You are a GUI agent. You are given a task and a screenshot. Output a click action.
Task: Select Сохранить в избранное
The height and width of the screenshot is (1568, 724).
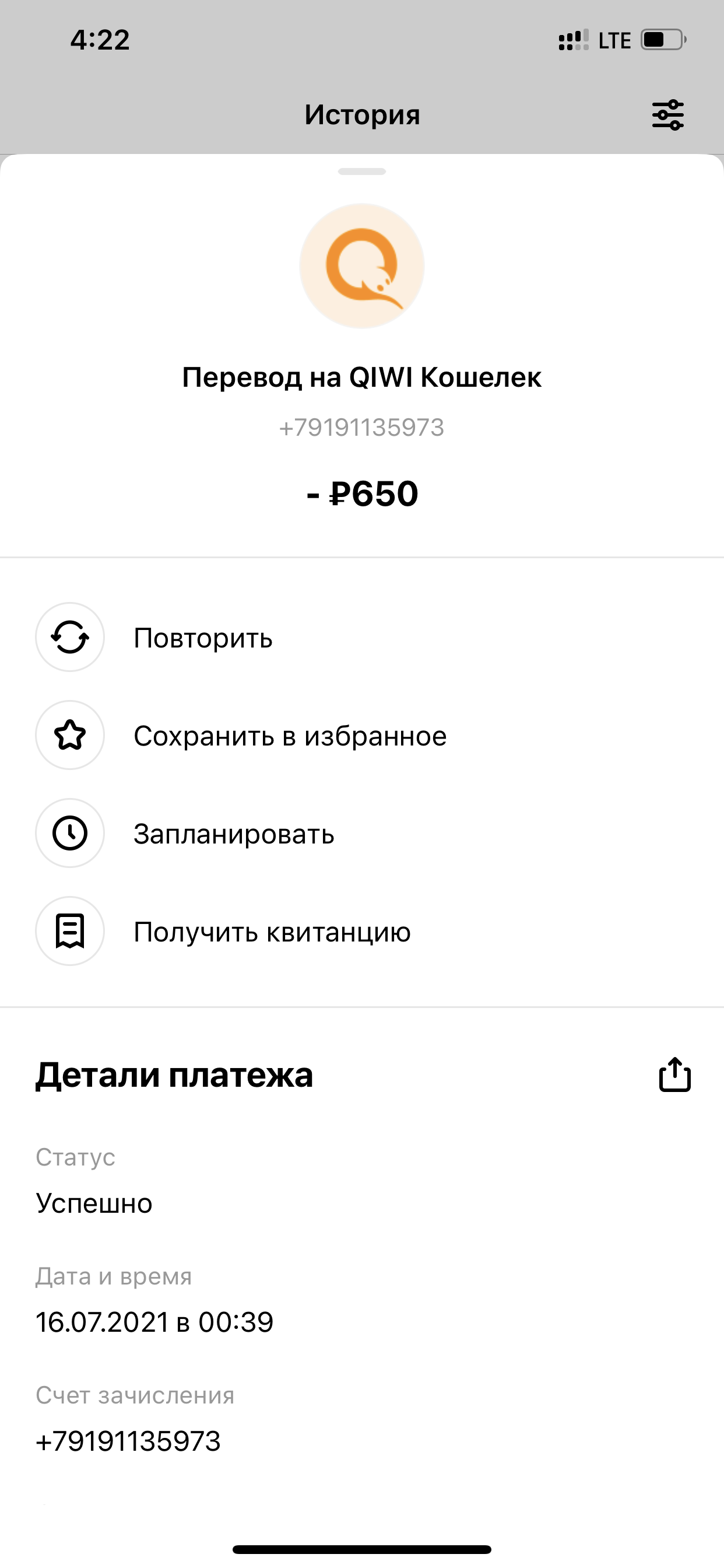tap(362, 736)
